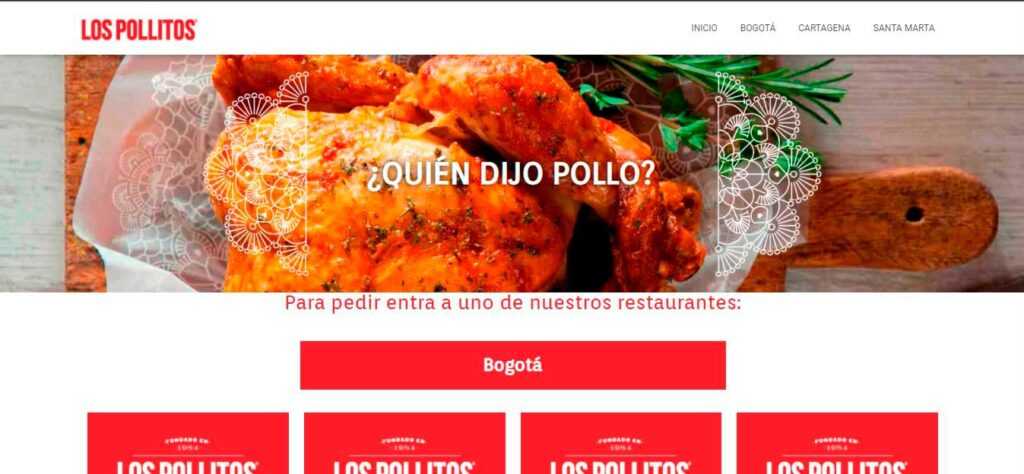The height and width of the screenshot is (474, 1024).
Task: Tap the red Bogotá button
Action: pyautogui.click(x=512, y=365)
